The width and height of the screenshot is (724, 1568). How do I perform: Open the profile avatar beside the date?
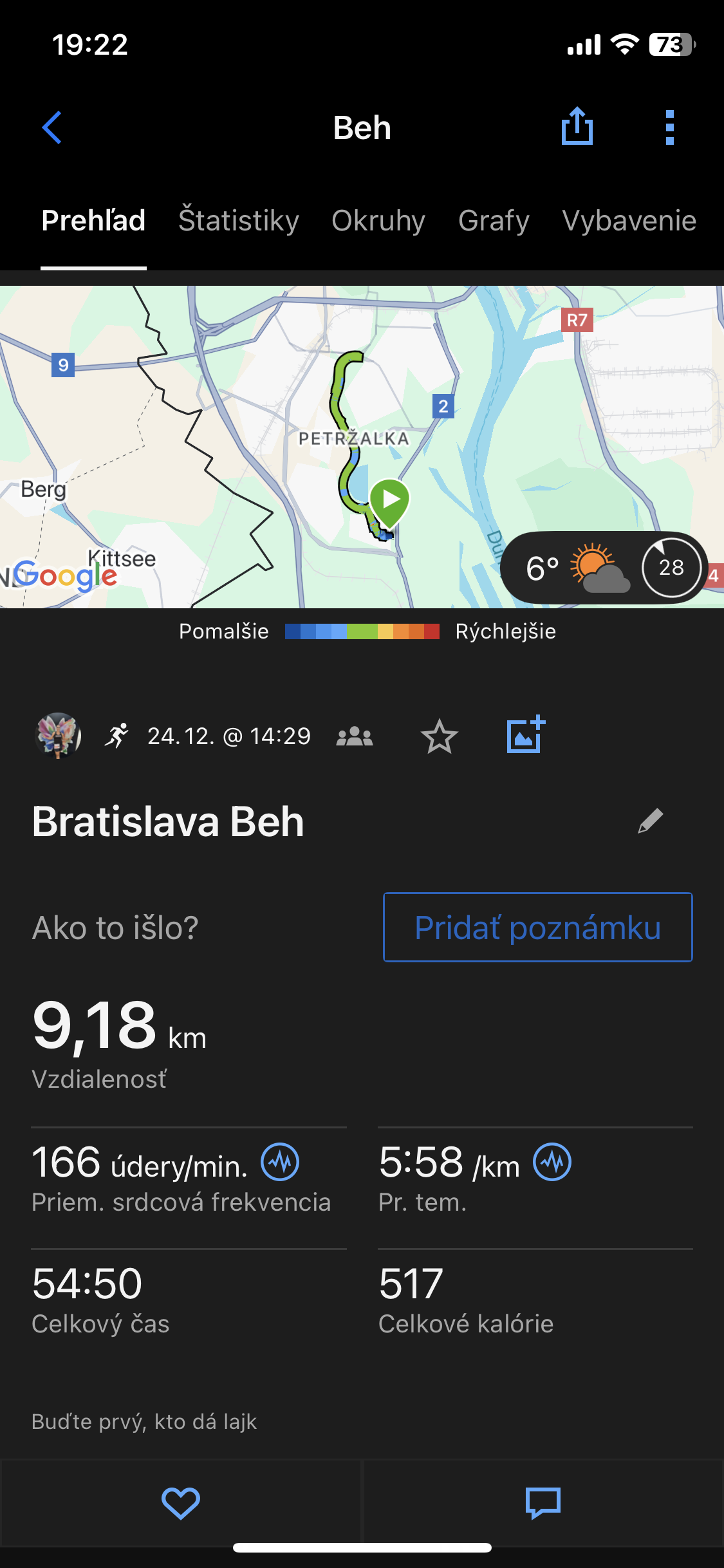point(58,736)
